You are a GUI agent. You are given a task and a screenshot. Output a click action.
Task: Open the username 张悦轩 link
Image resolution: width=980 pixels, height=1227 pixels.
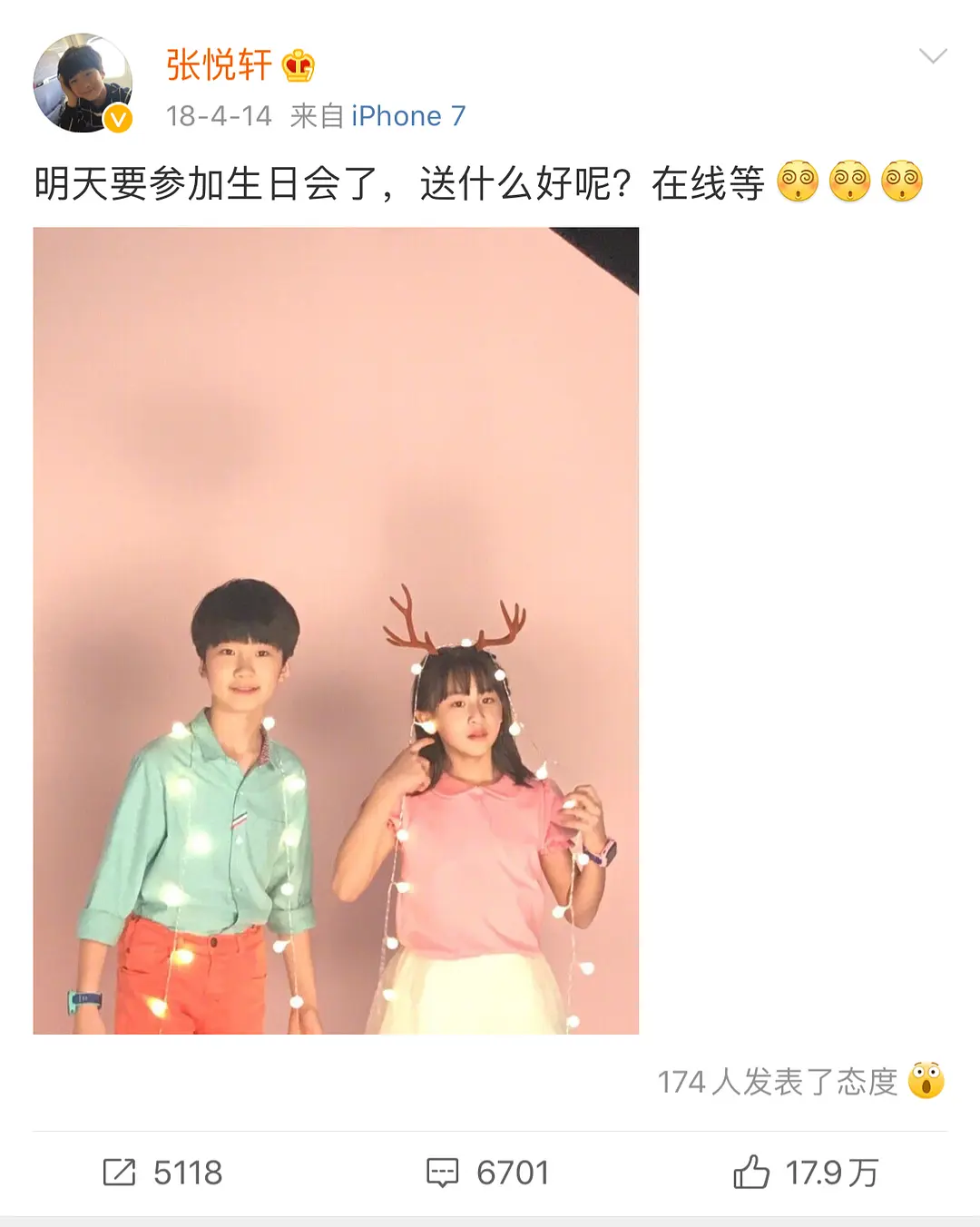point(219,65)
